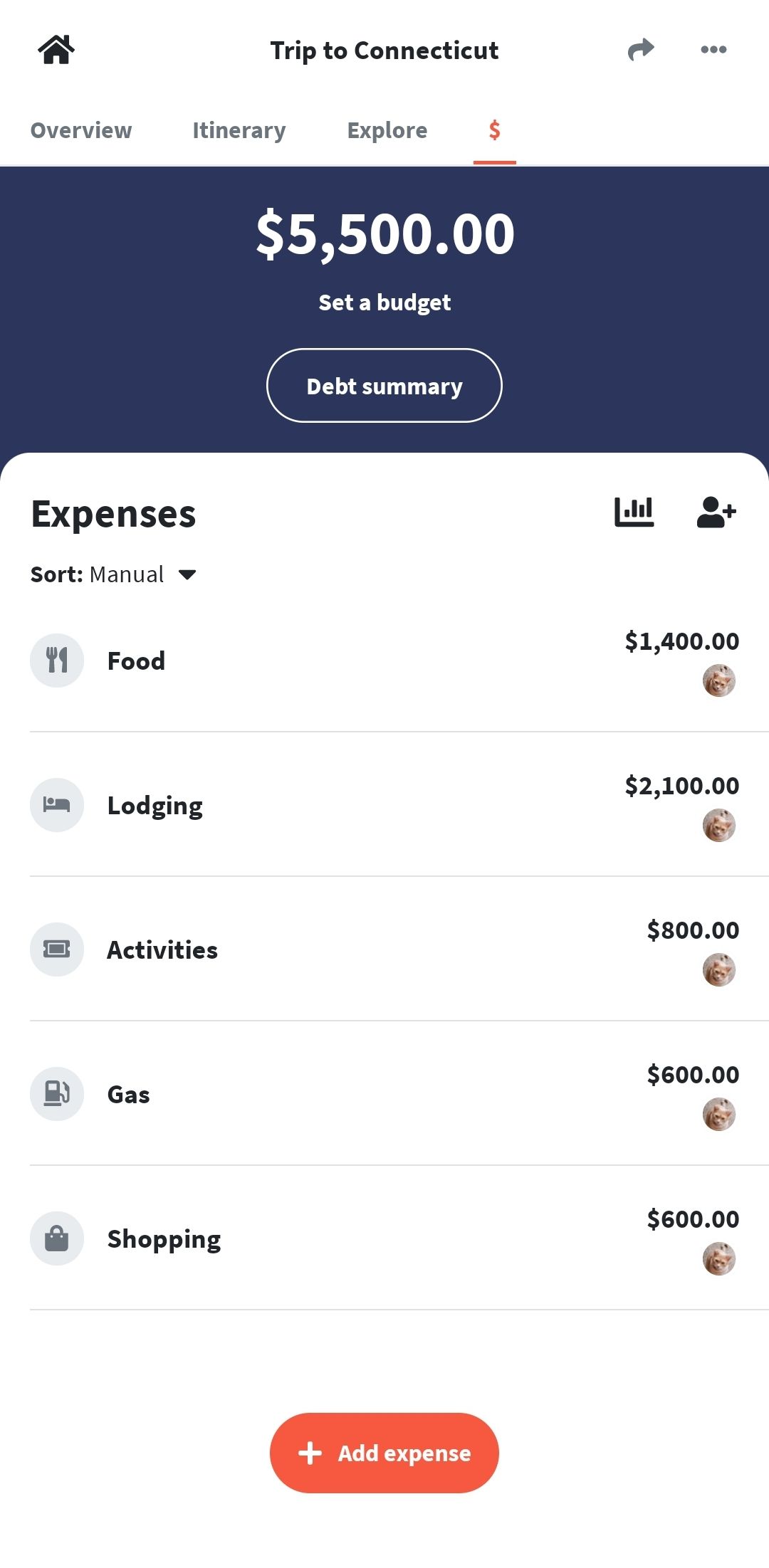Open the Lodging expense
This screenshot has width=769, height=1568.
pyautogui.click(x=384, y=805)
